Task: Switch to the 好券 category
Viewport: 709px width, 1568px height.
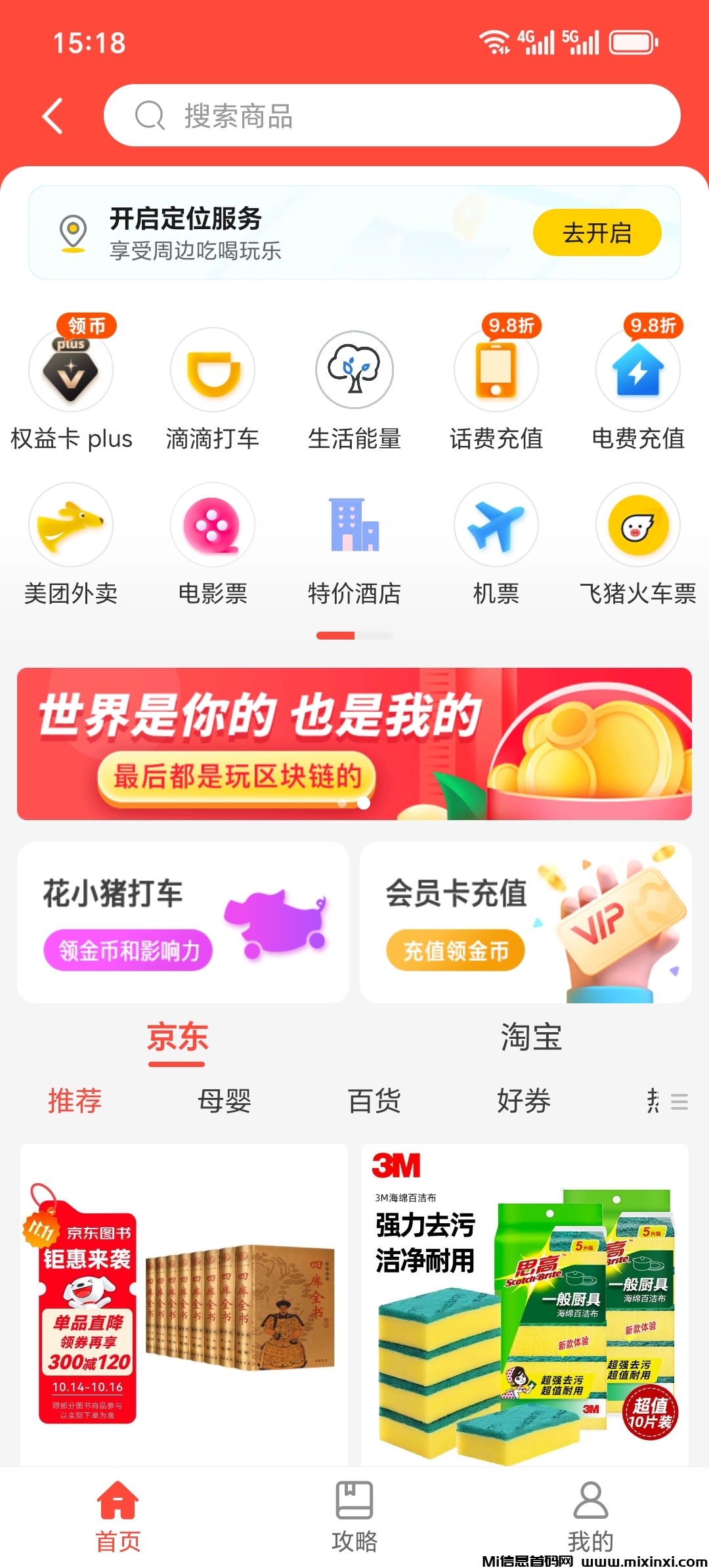Action: (x=522, y=1102)
